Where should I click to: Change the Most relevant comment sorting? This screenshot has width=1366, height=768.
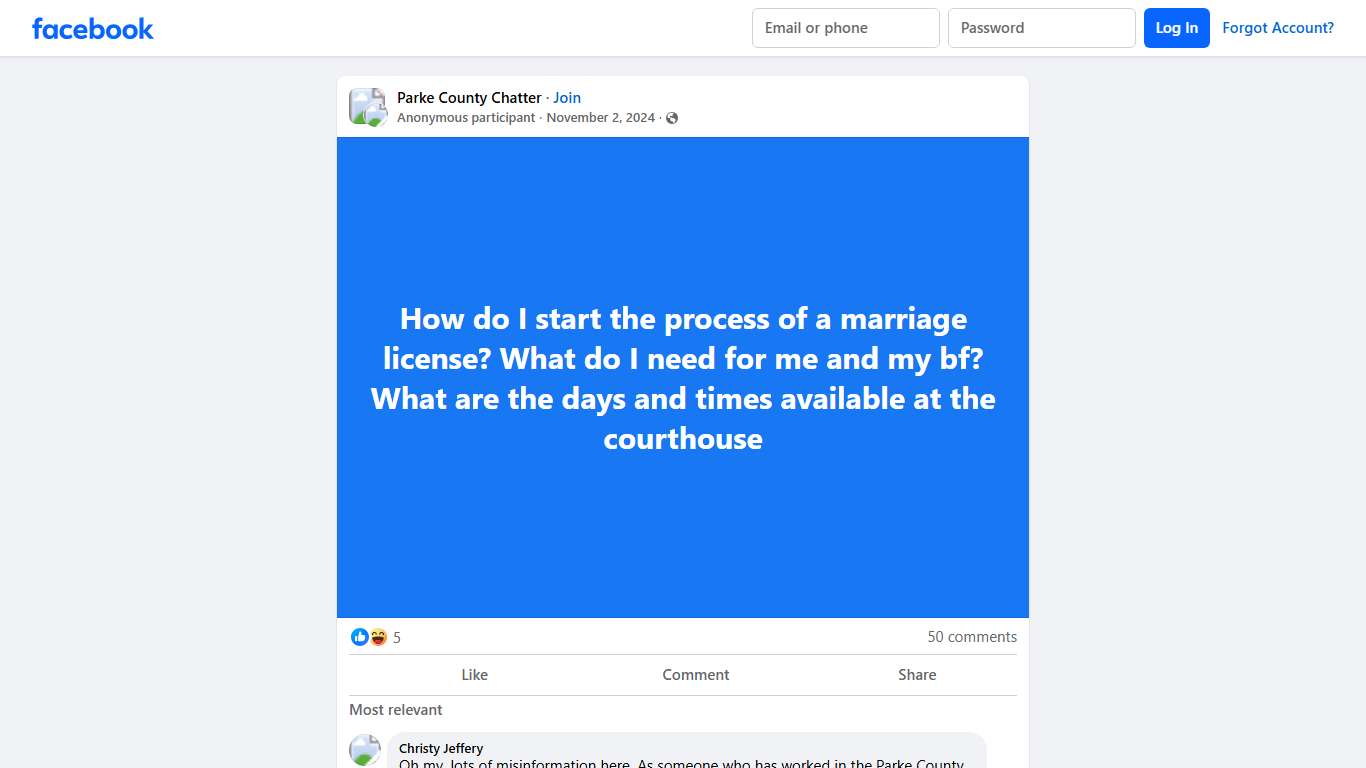tap(395, 710)
